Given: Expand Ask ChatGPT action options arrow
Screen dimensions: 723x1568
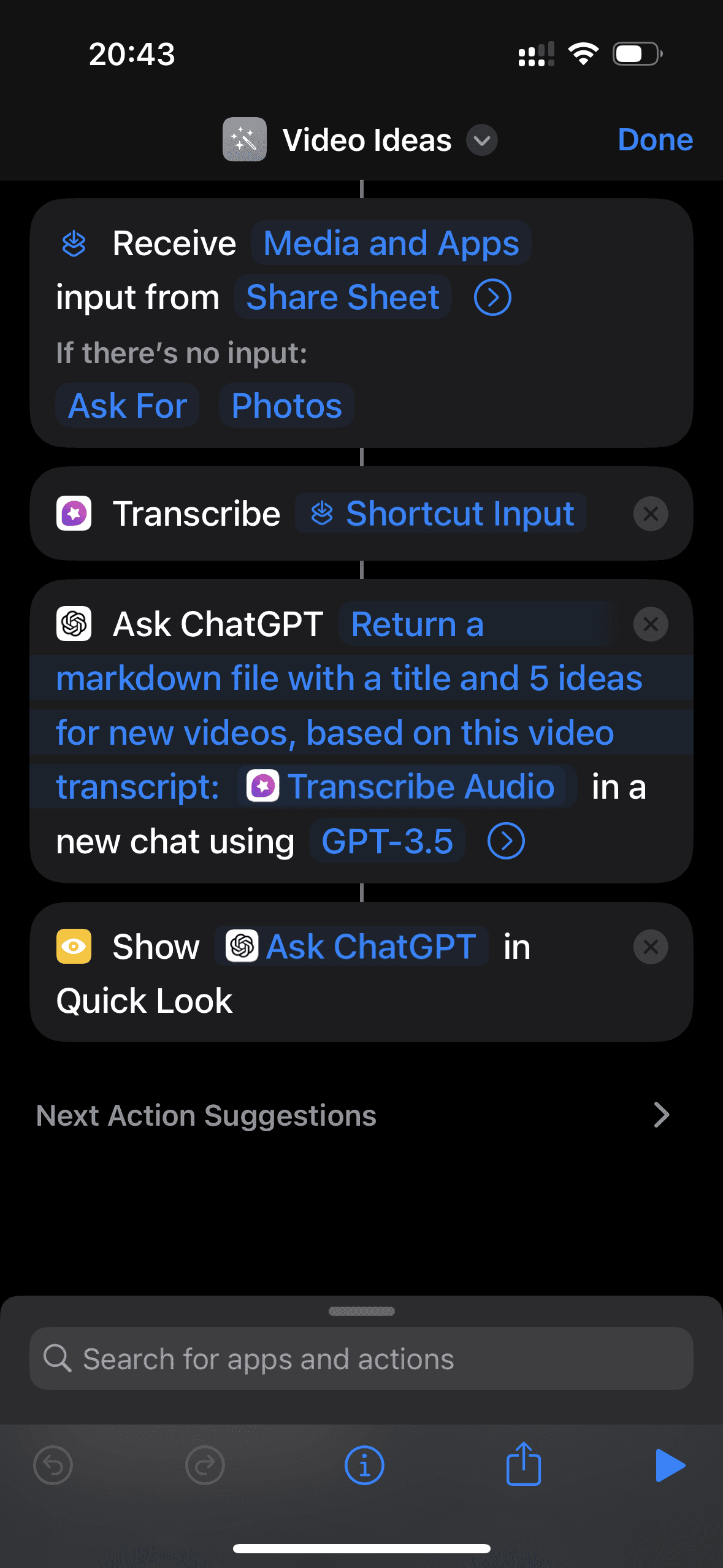Looking at the screenshot, I should [506, 841].
